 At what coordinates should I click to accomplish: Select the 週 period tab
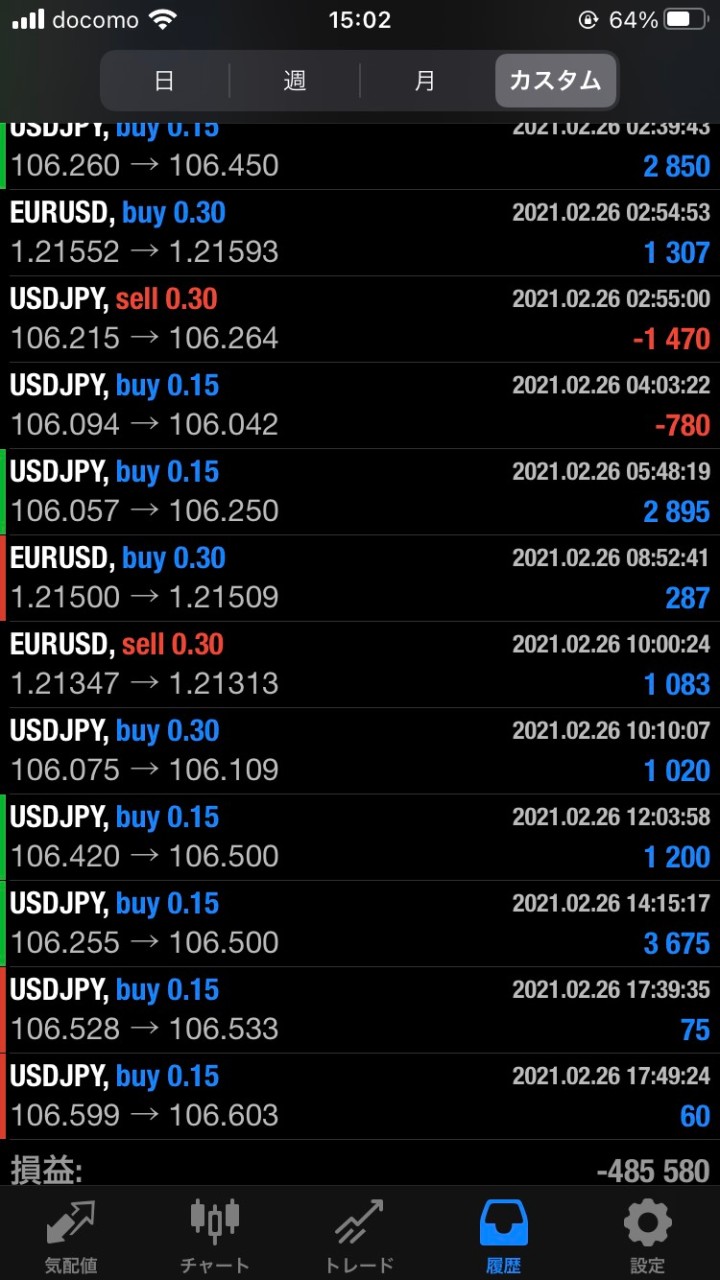pyautogui.click(x=295, y=80)
